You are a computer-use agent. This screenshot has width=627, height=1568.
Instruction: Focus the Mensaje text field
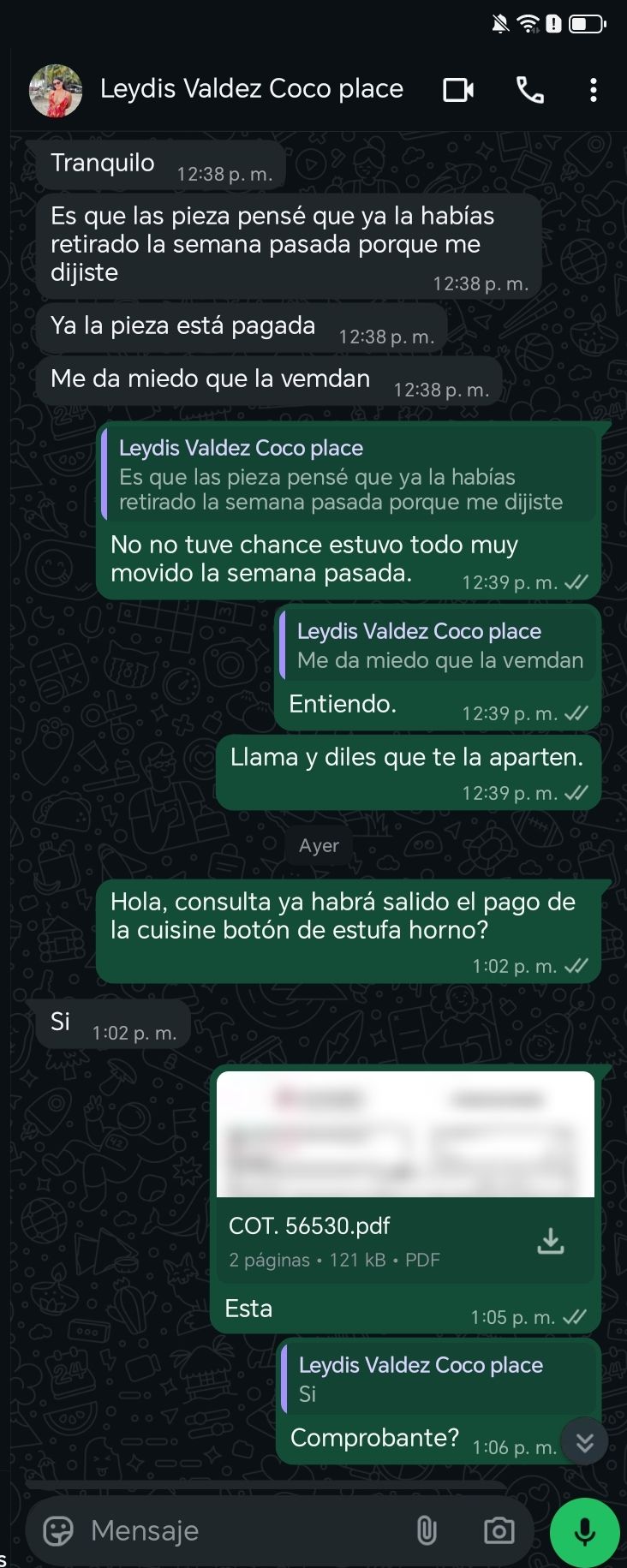click(x=240, y=1530)
